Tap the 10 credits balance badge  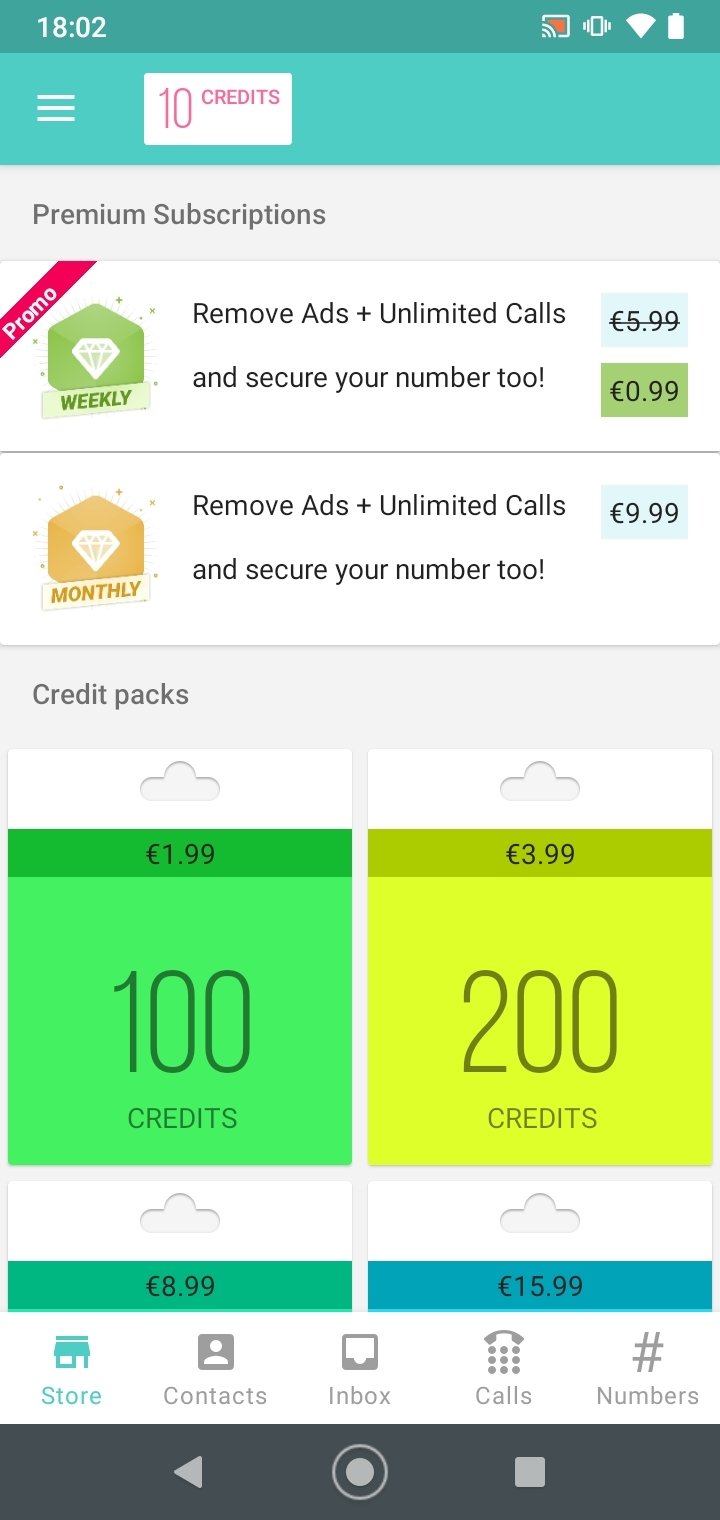coord(218,108)
